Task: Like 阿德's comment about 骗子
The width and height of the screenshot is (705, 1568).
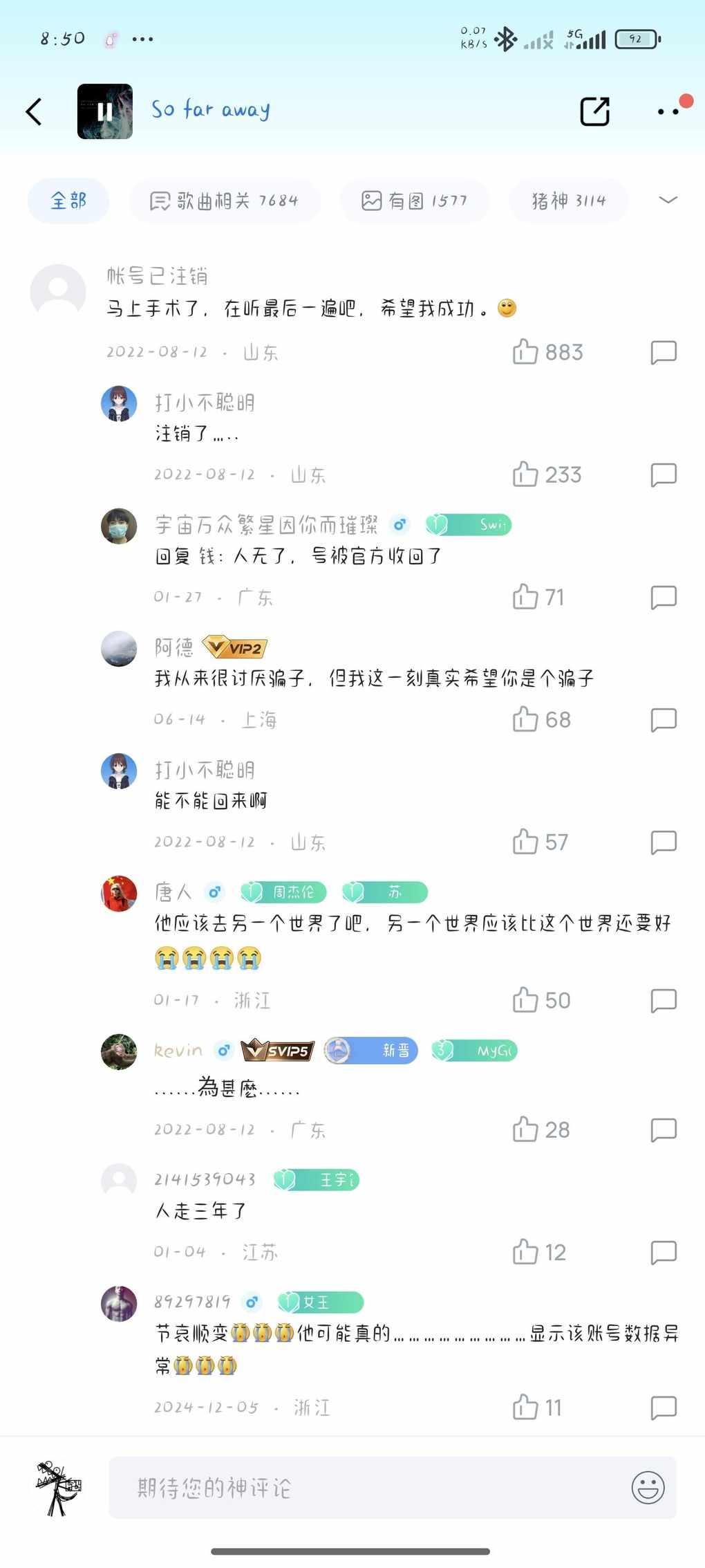Action: point(525,719)
